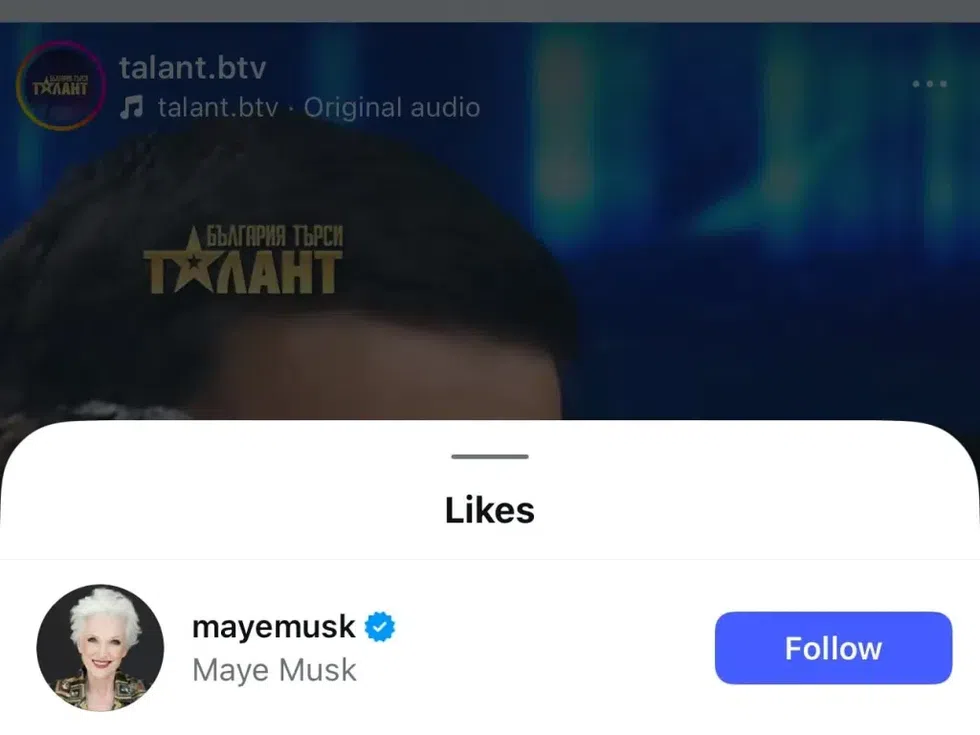This screenshot has height=735, width=980.
Task: Open talant.btv profile avatar
Action: (60, 86)
